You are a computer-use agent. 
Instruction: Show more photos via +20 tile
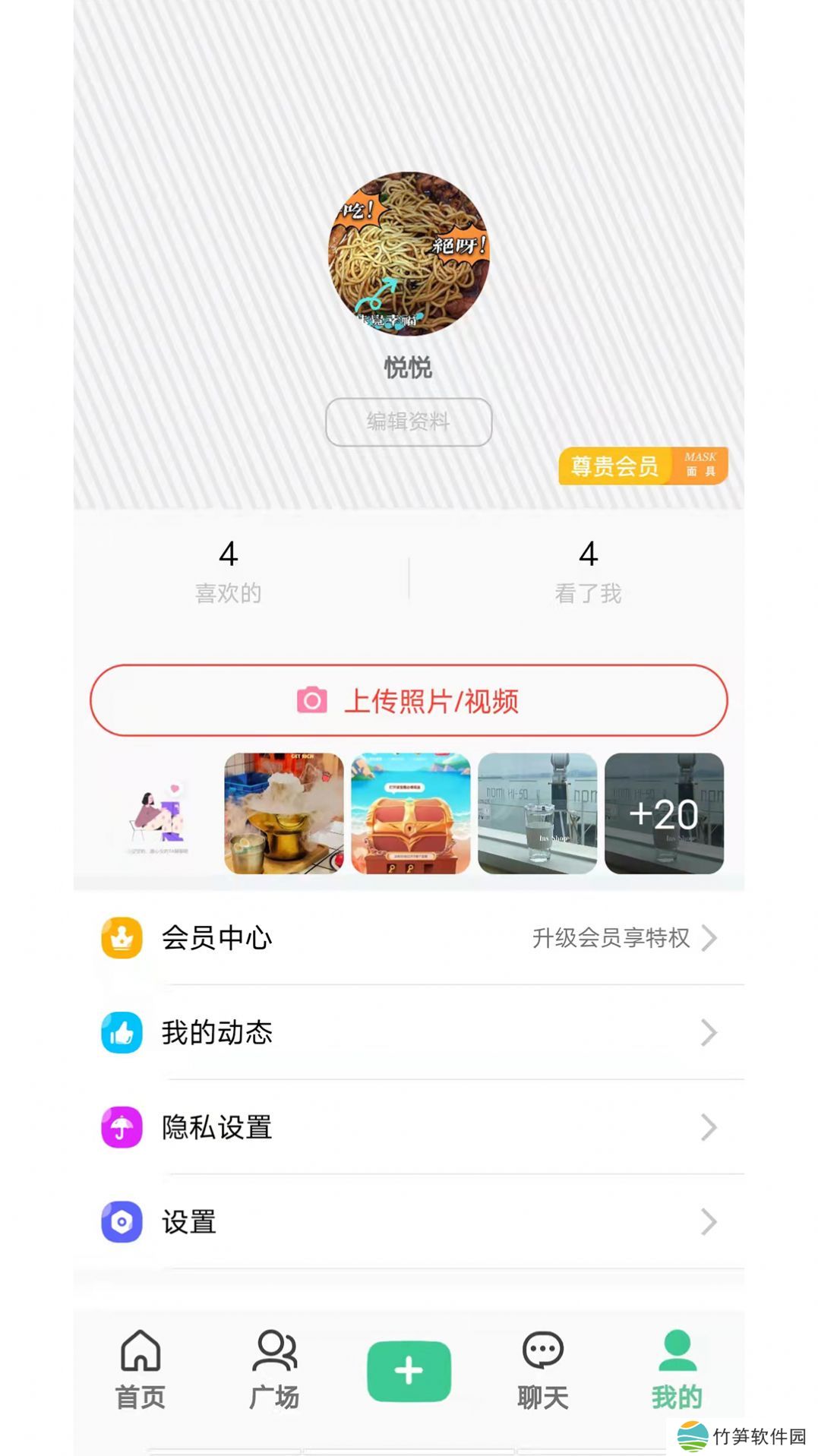coord(664,813)
